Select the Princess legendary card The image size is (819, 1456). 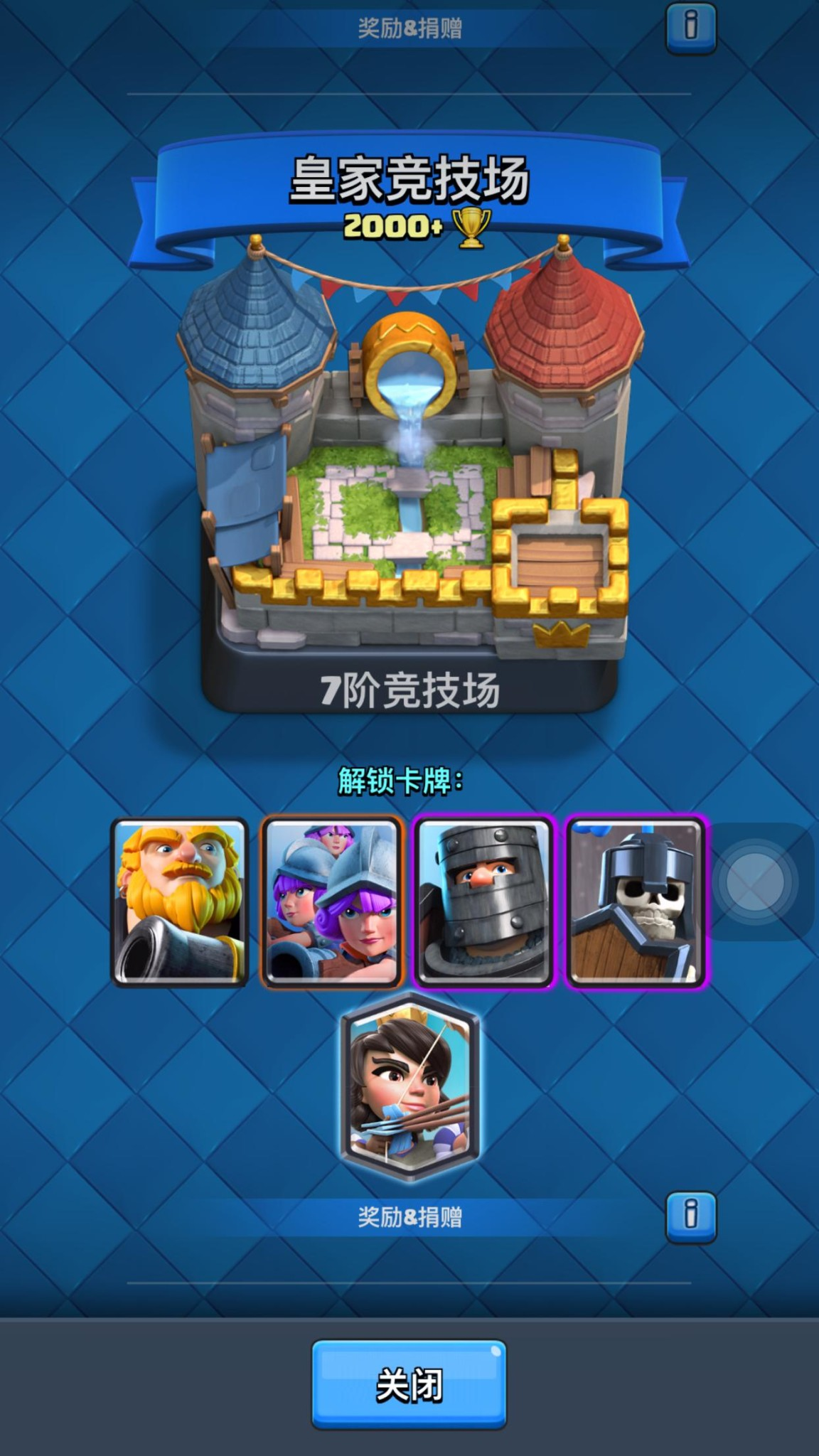click(x=410, y=1087)
